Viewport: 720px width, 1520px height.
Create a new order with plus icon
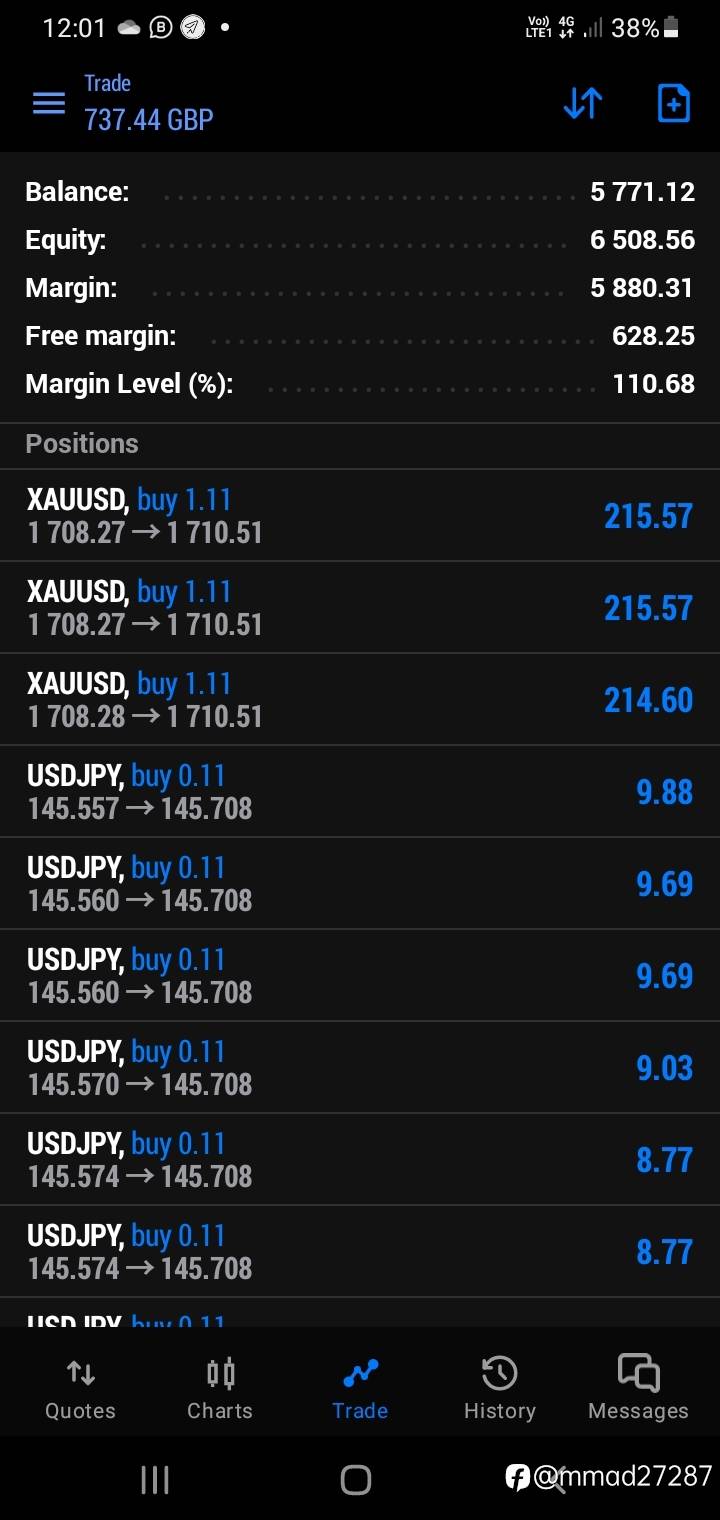(x=673, y=103)
